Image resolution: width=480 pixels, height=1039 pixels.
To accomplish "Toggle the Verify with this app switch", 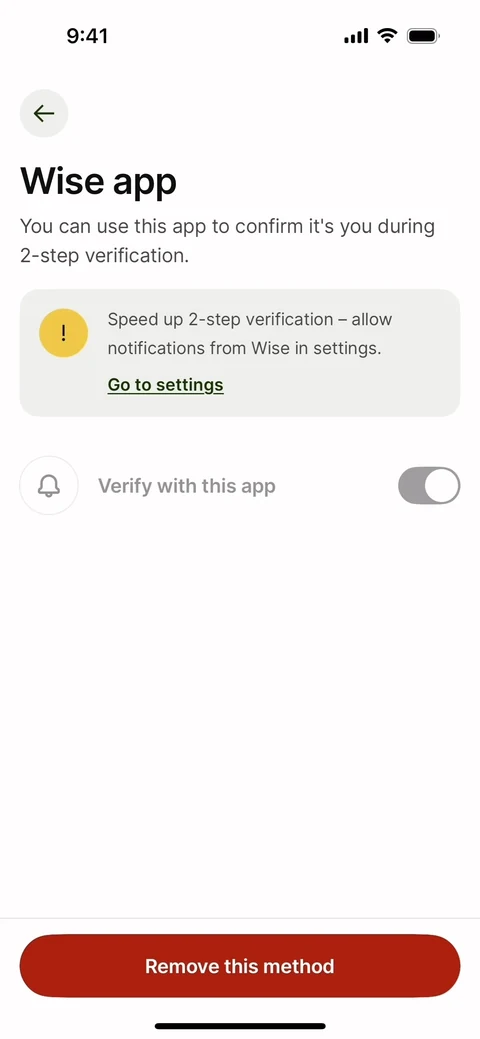I will [429, 486].
